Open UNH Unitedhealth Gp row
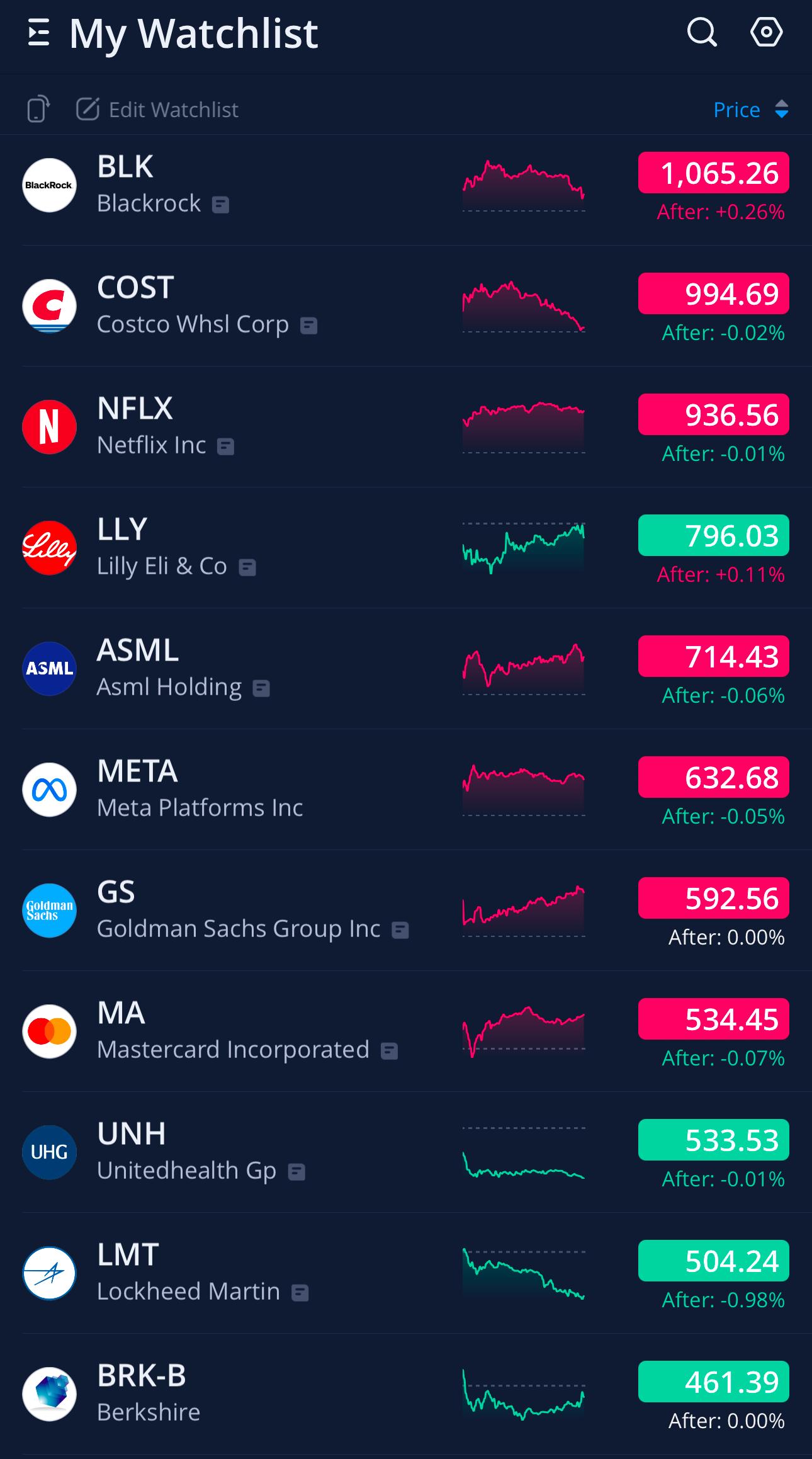 [406, 1152]
